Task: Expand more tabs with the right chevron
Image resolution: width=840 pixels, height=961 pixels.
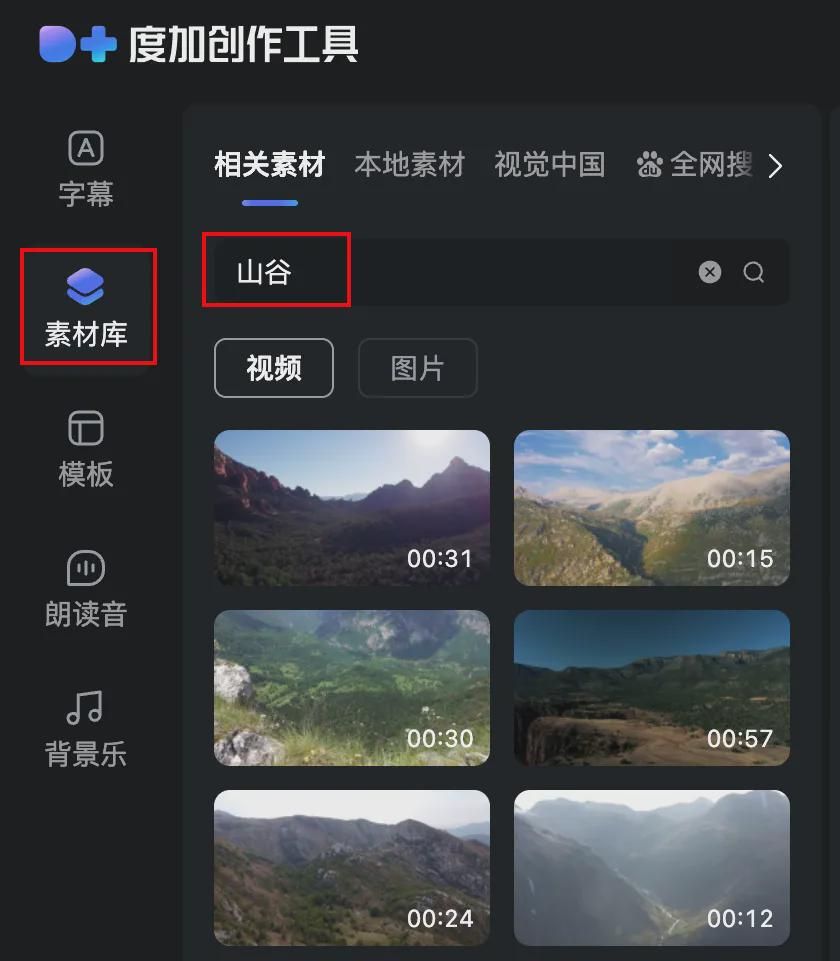Action: 775,166
